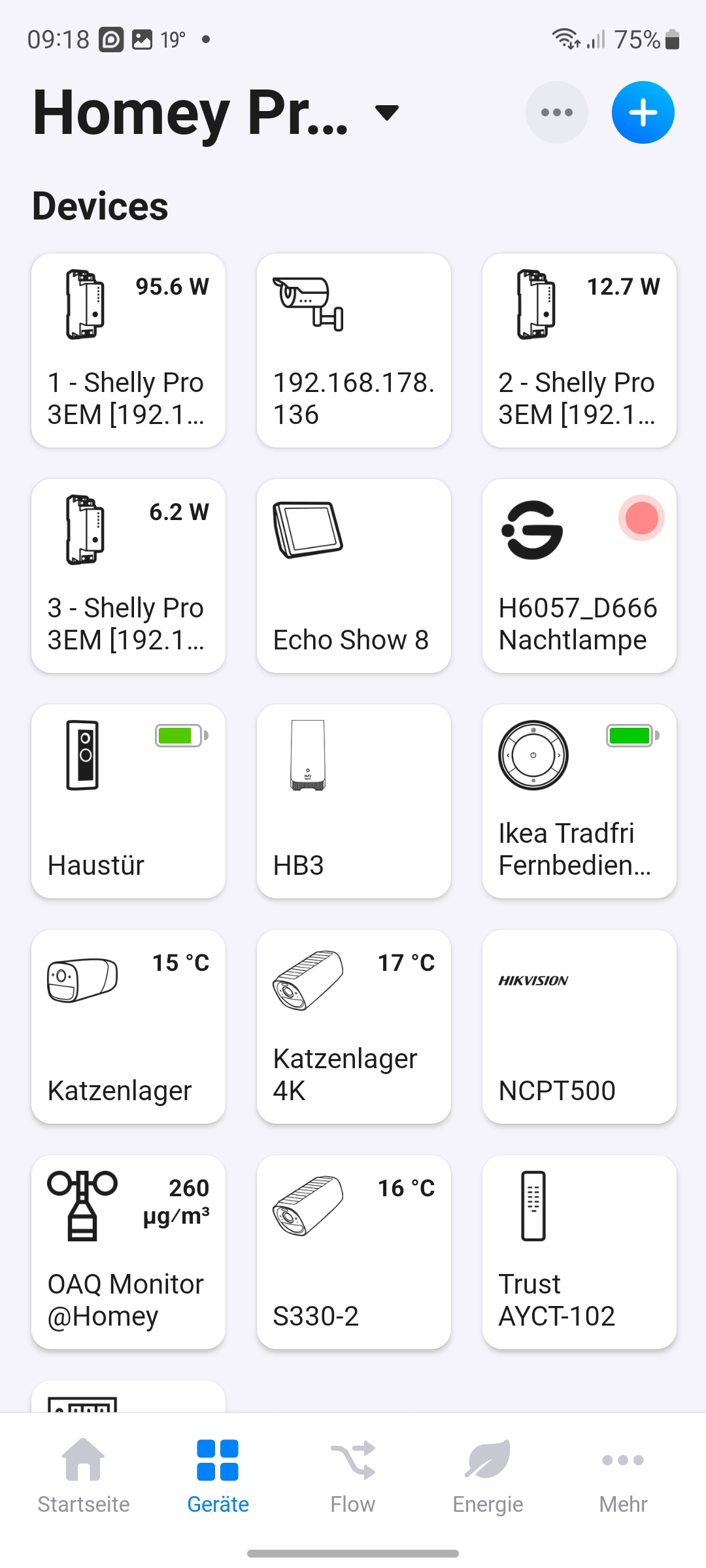Open the 3 - Shelly Pro 3EM device
This screenshot has height=1568, width=706.
pyautogui.click(x=128, y=576)
